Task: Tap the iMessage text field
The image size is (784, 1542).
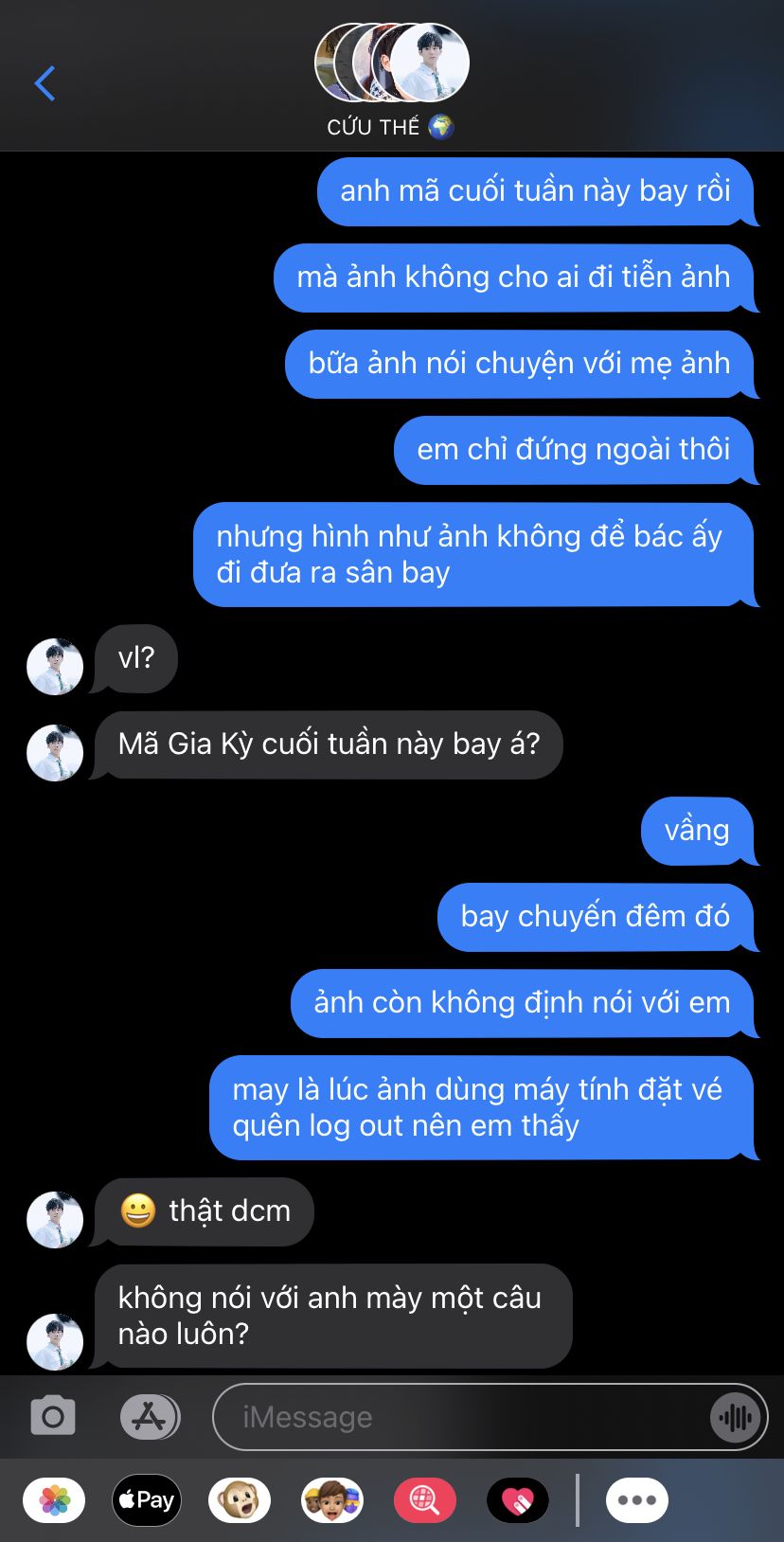Action: click(x=464, y=1417)
